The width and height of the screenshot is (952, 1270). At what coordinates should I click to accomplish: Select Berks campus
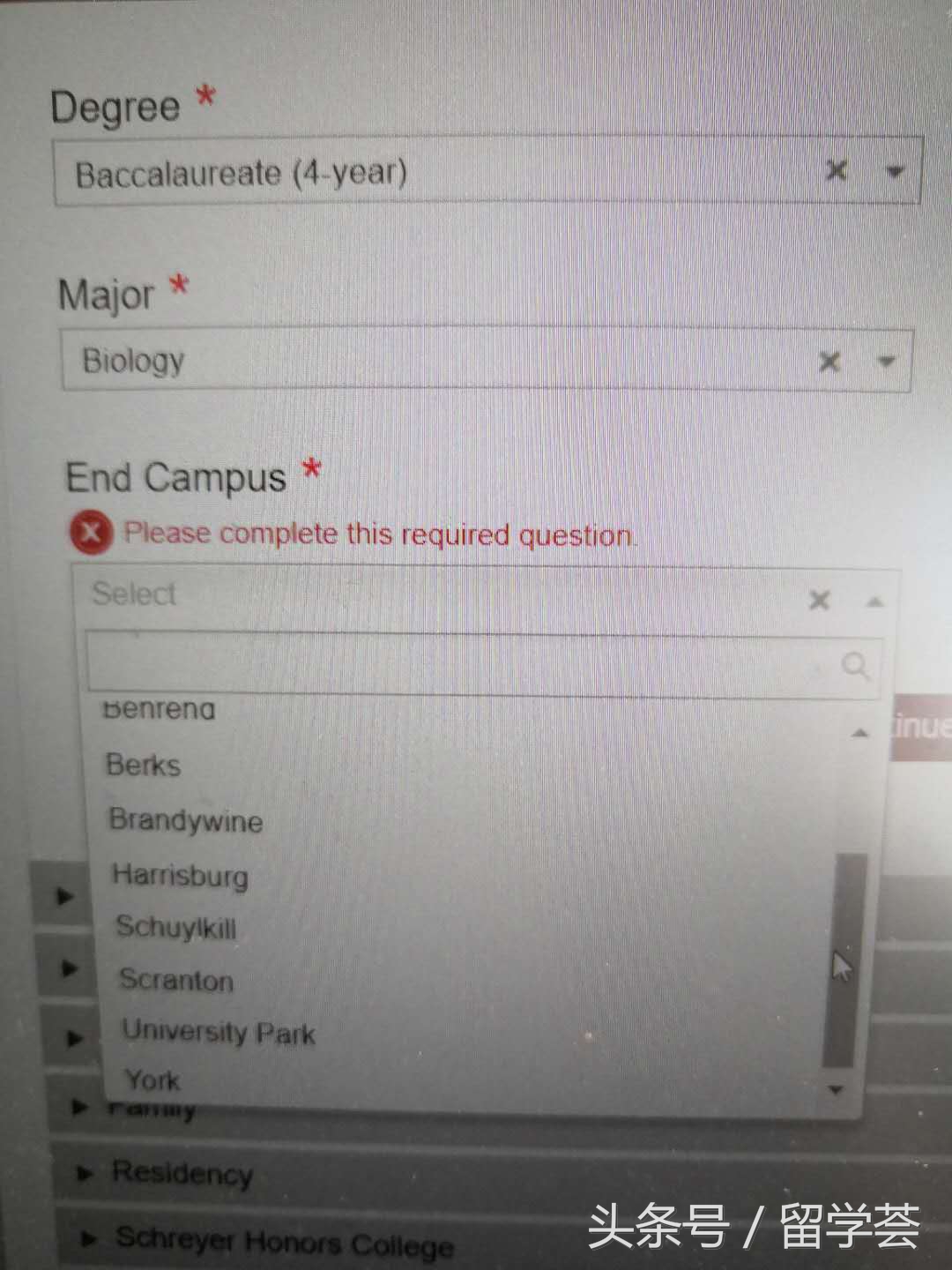click(143, 765)
